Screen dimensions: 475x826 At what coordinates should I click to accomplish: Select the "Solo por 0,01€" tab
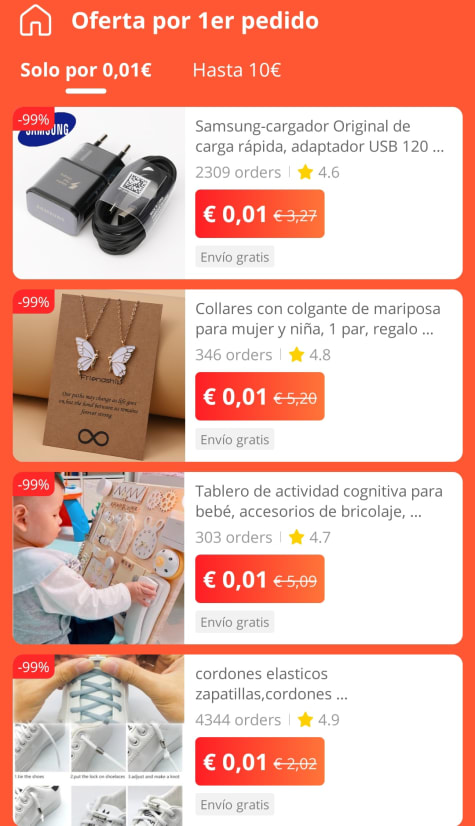(x=86, y=70)
